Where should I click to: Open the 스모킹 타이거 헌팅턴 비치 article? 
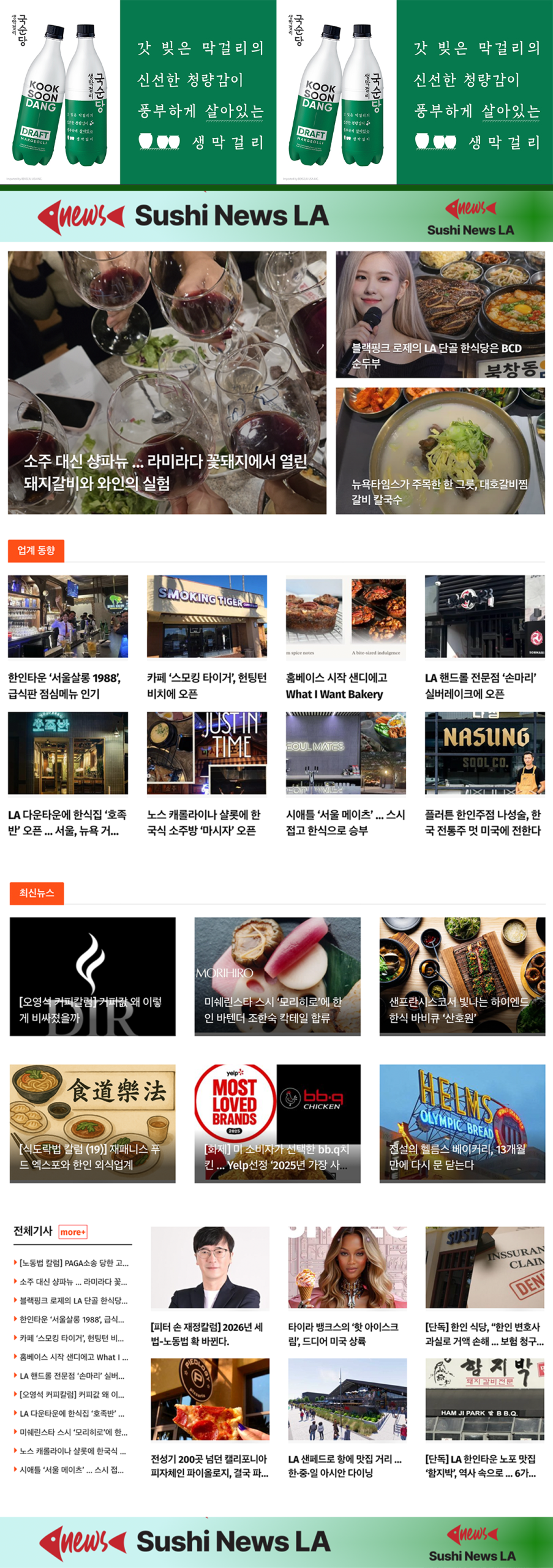206,685
